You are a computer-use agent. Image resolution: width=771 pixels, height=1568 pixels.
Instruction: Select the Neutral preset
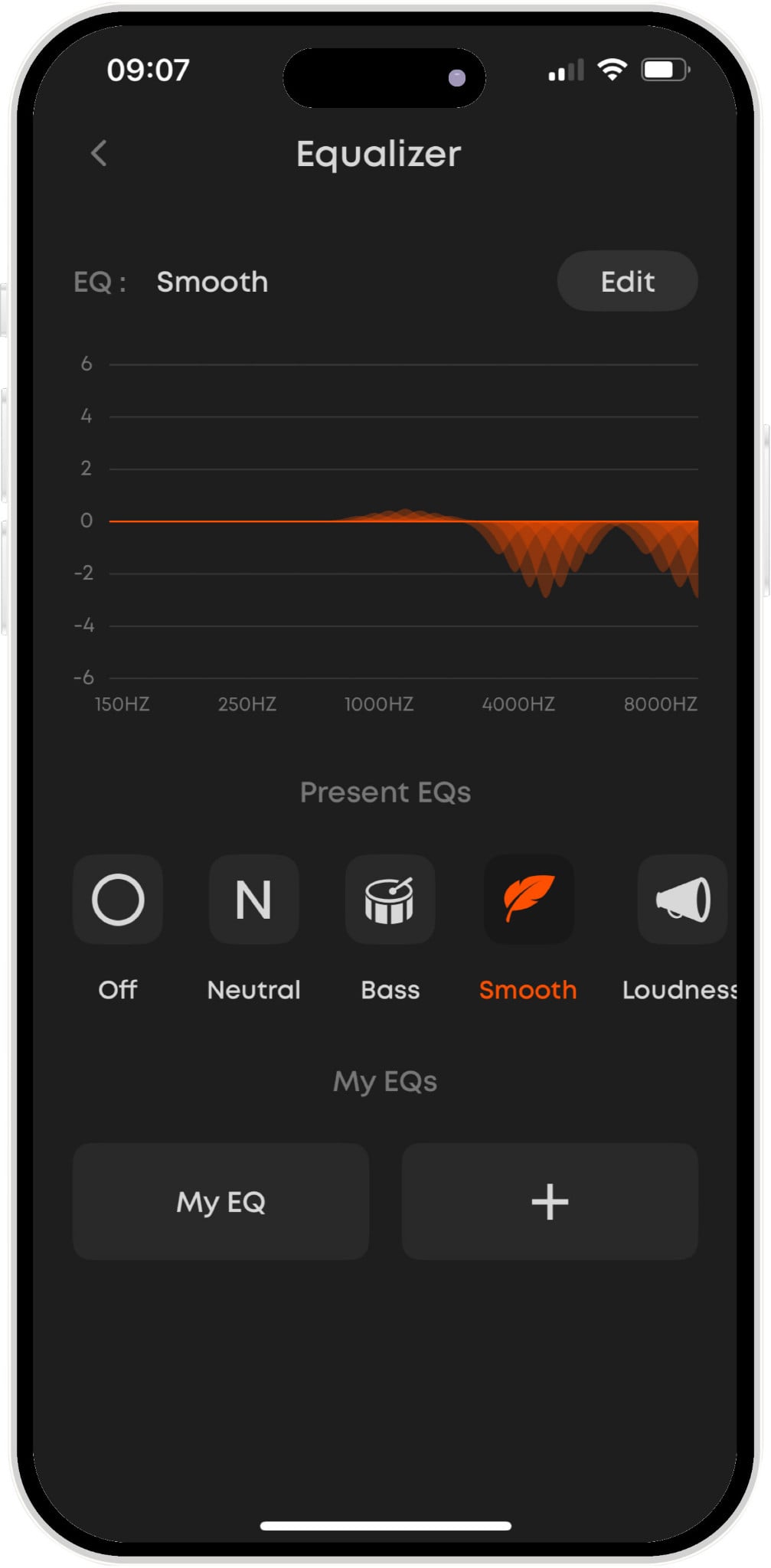tap(253, 900)
